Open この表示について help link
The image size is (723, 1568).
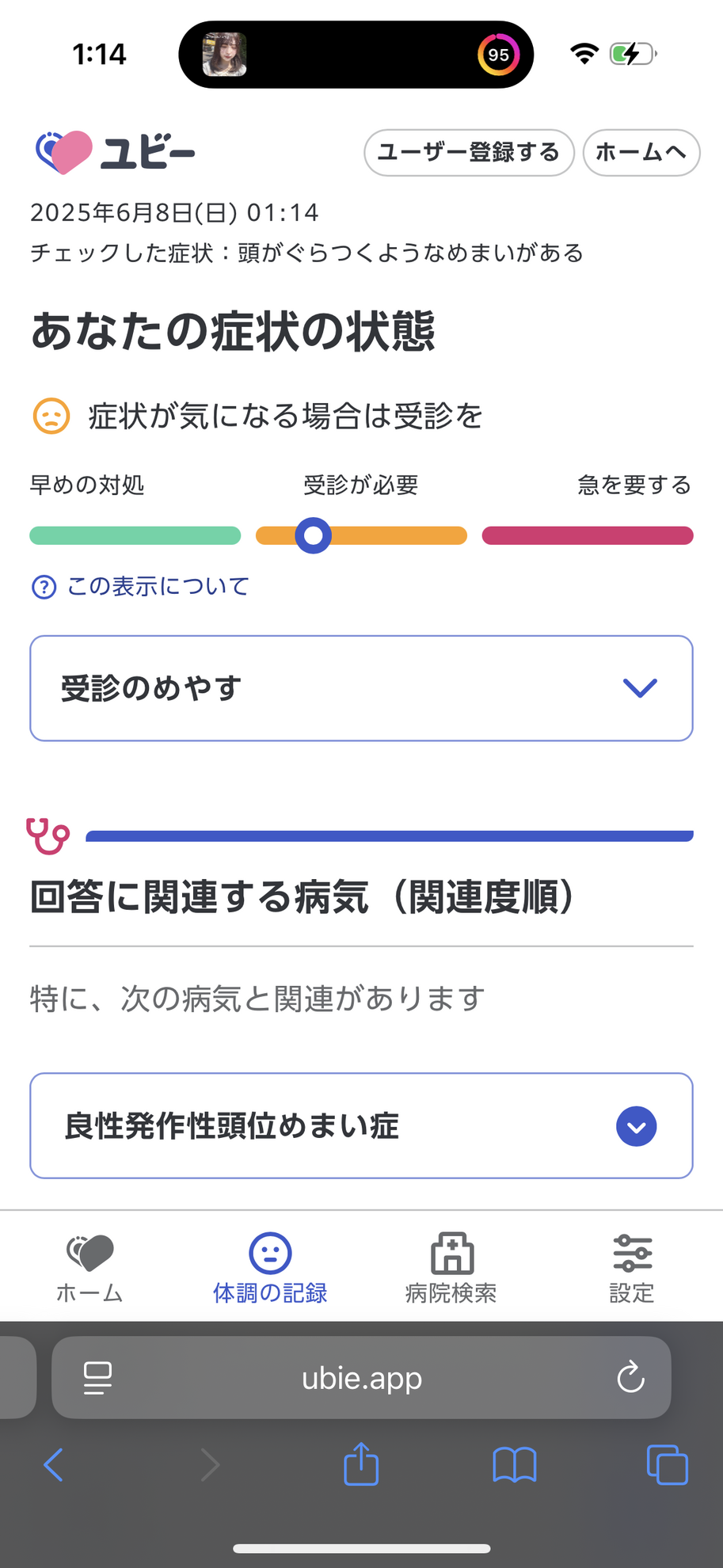click(x=140, y=587)
